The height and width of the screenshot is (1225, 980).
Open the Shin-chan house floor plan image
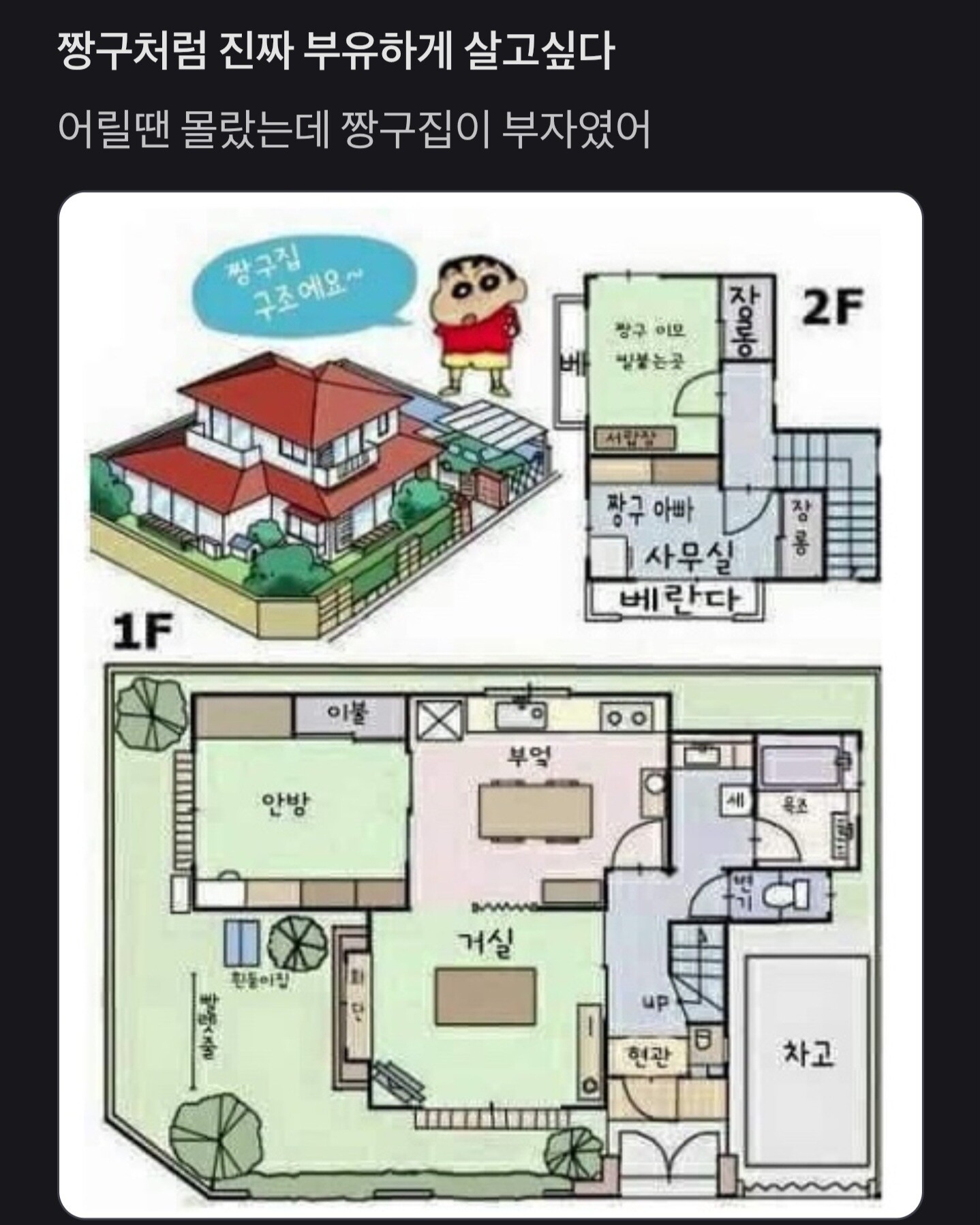490,706
